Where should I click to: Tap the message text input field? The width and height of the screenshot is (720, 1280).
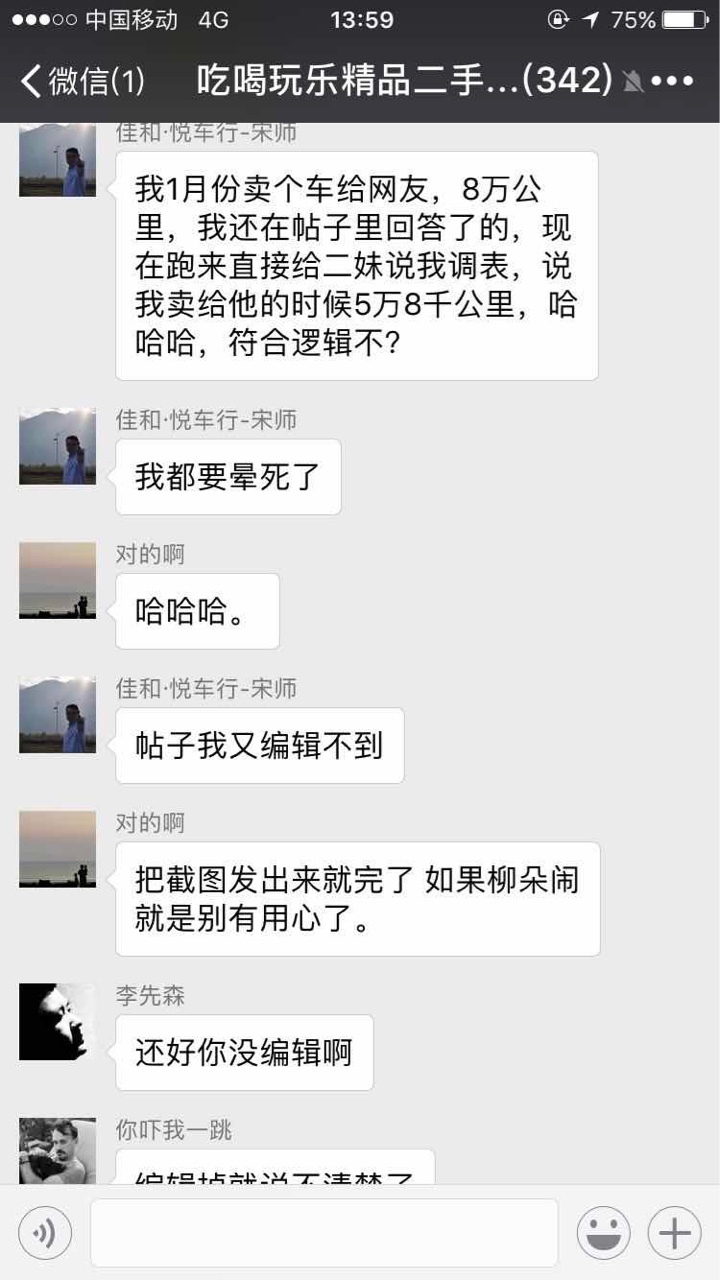(324, 1233)
